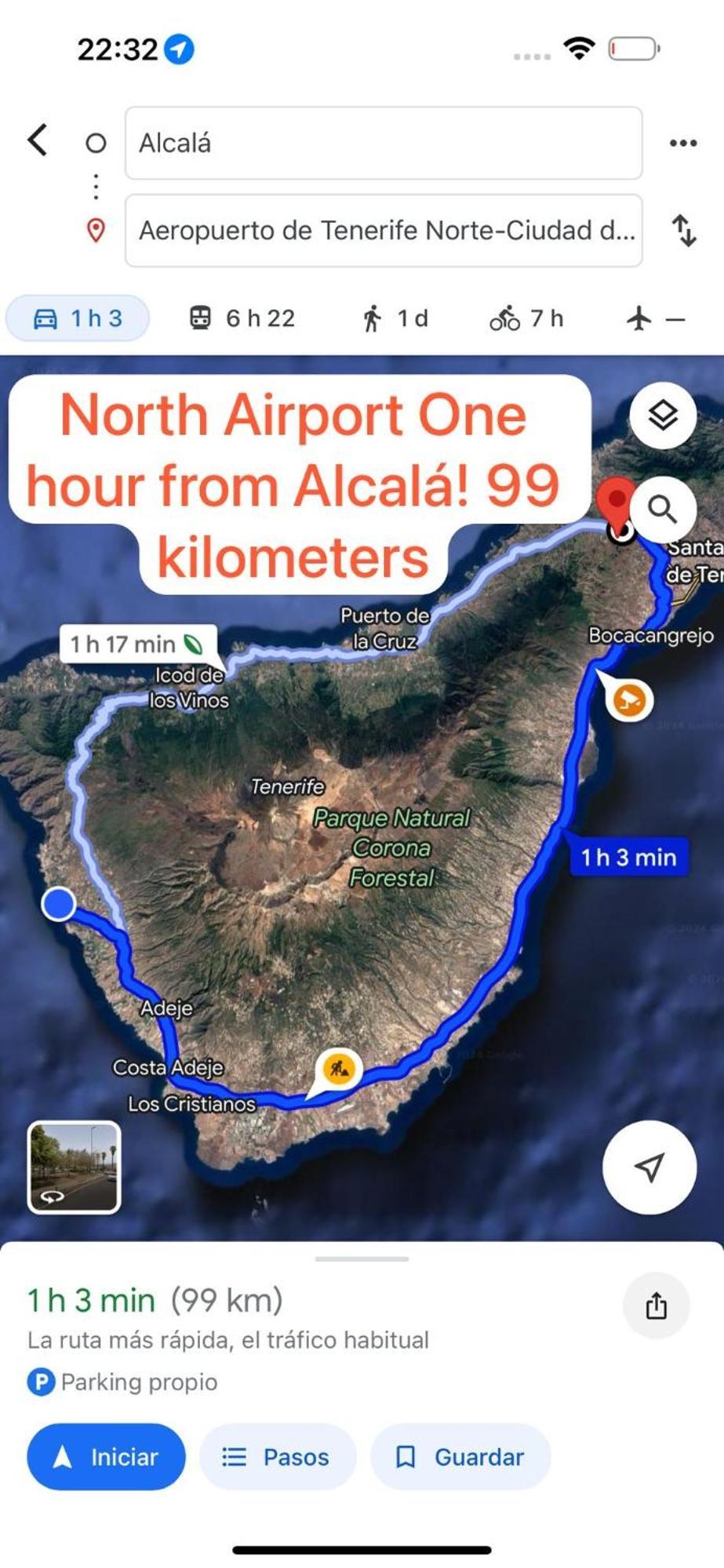Switch to walking mode 1 d
Viewport: 724px width, 1568px height.
(x=395, y=318)
